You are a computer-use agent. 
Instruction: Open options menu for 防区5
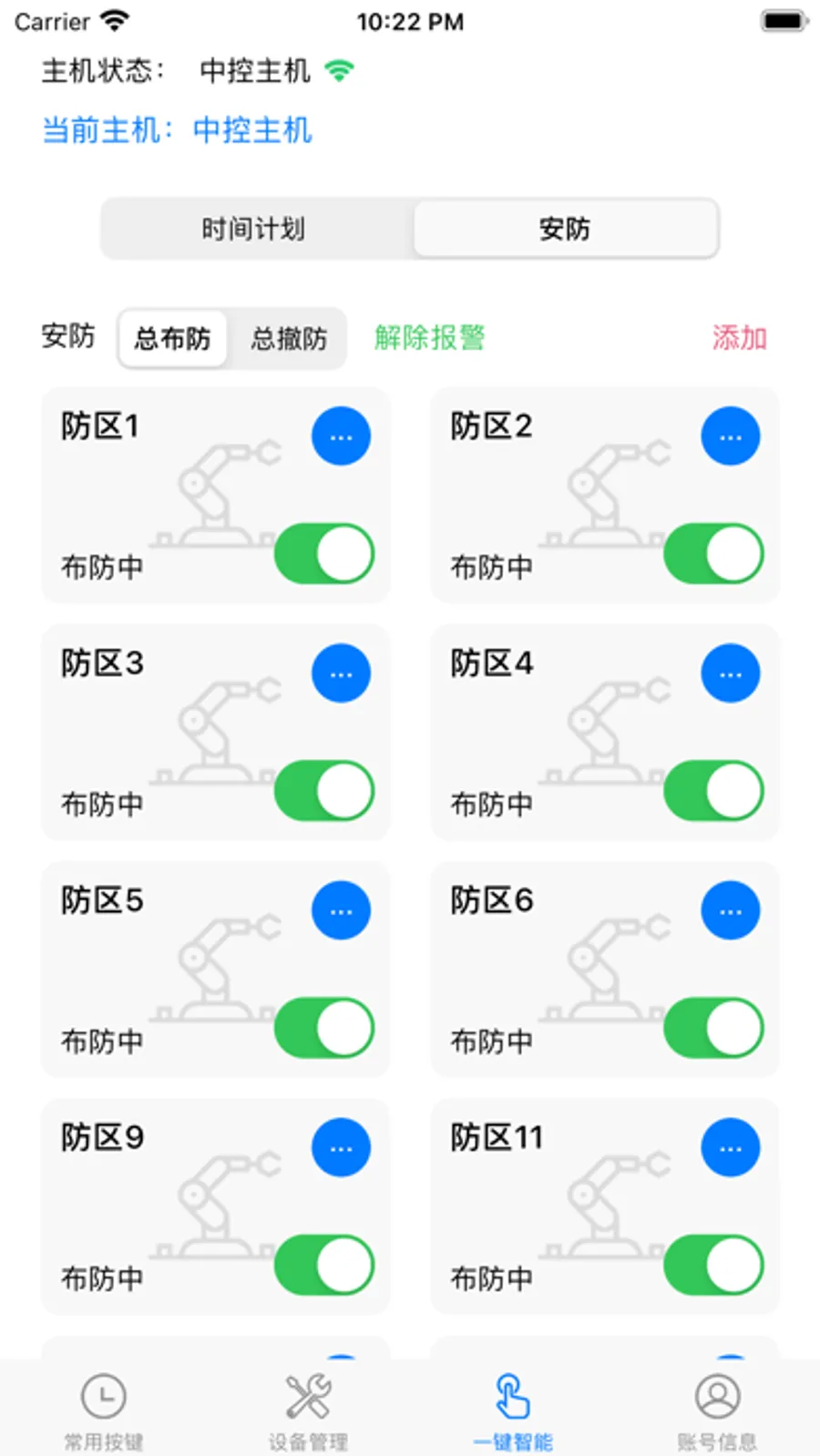[x=341, y=910]
